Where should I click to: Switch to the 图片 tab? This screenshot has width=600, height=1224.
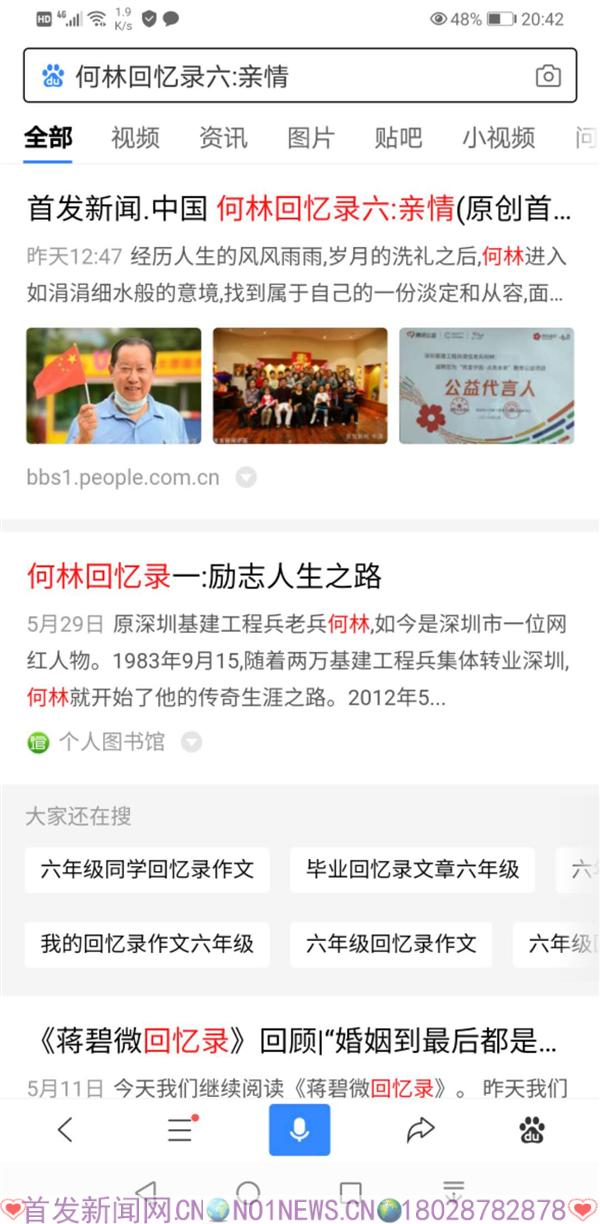point(311,138)
